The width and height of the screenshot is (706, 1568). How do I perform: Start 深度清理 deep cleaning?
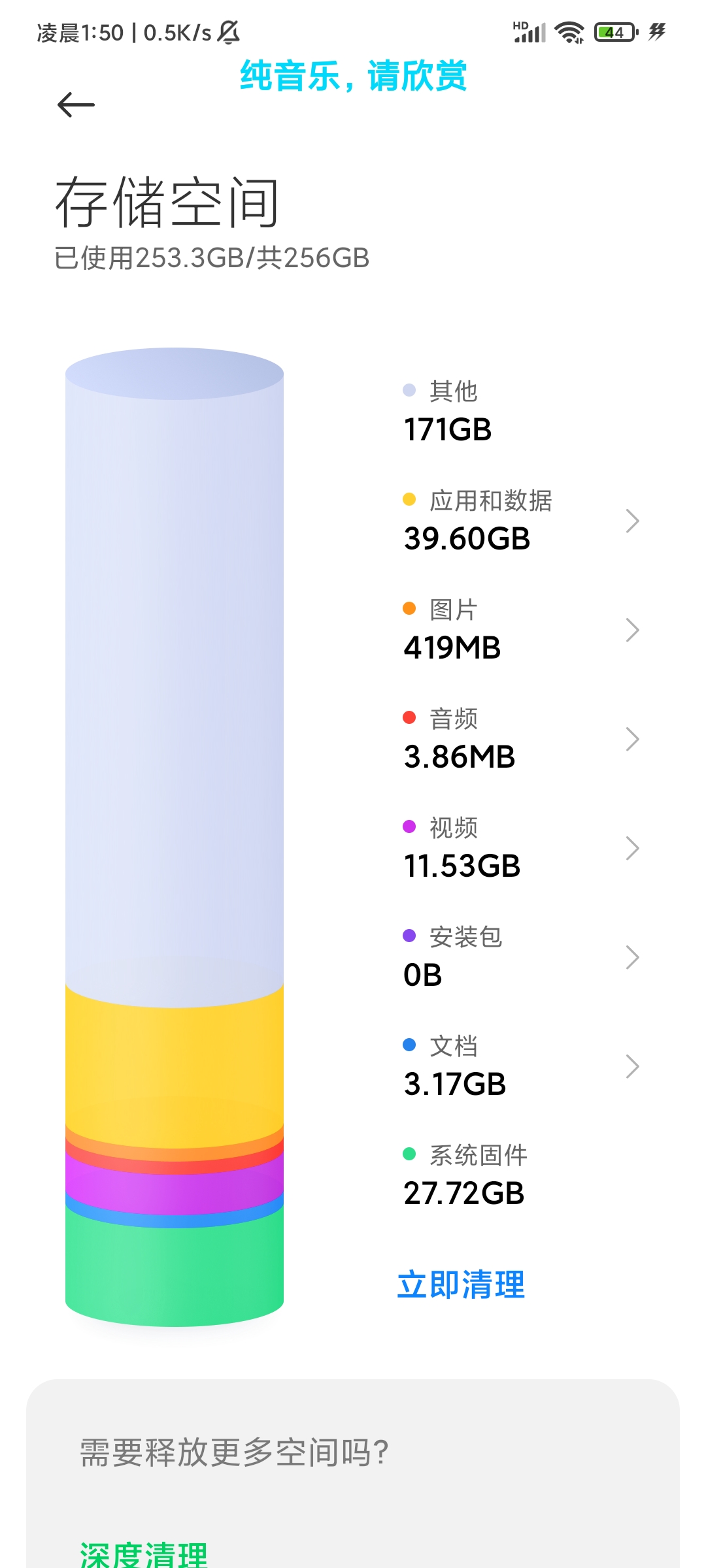(x=144, y=1555)
